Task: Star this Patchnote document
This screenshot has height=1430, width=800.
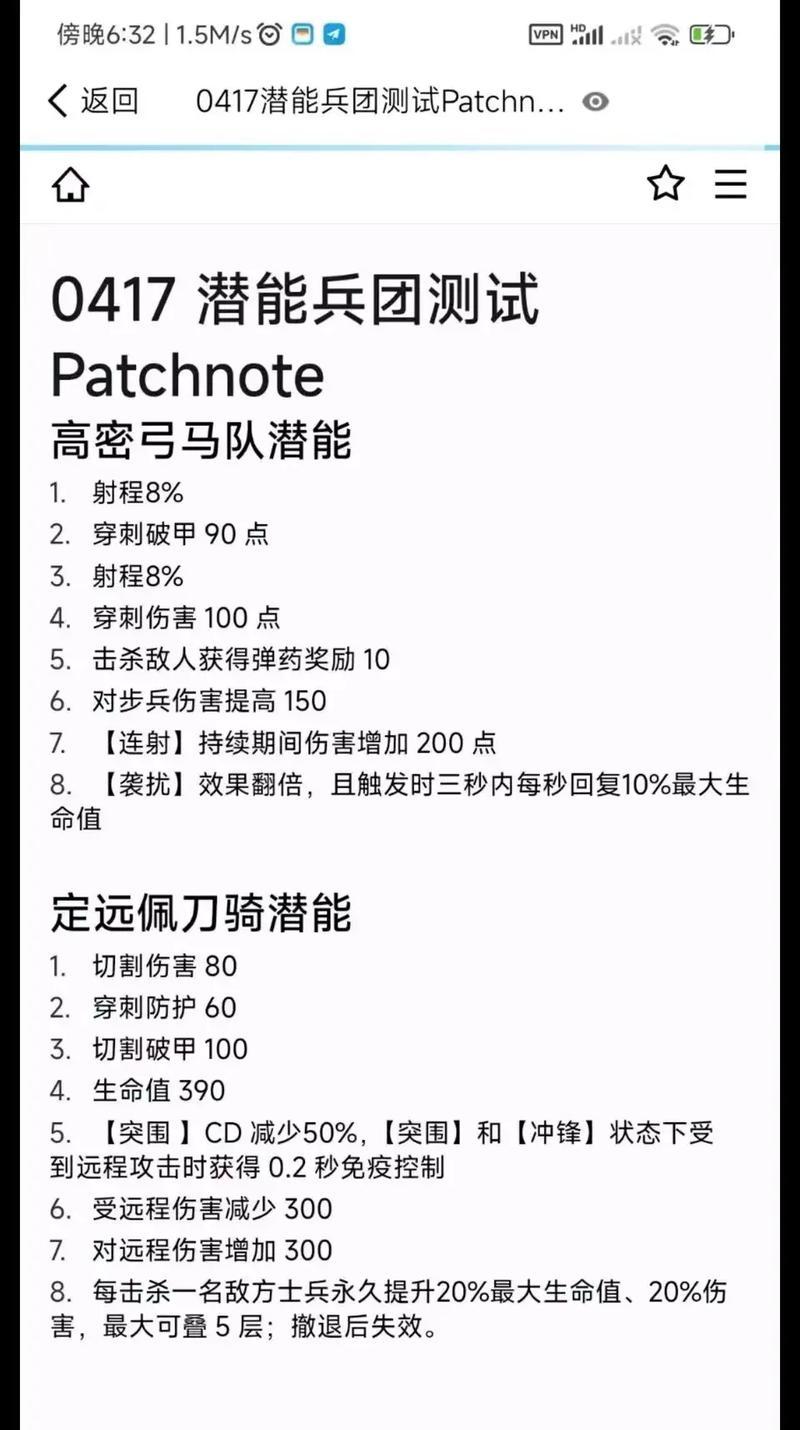Action: [665, 184]
